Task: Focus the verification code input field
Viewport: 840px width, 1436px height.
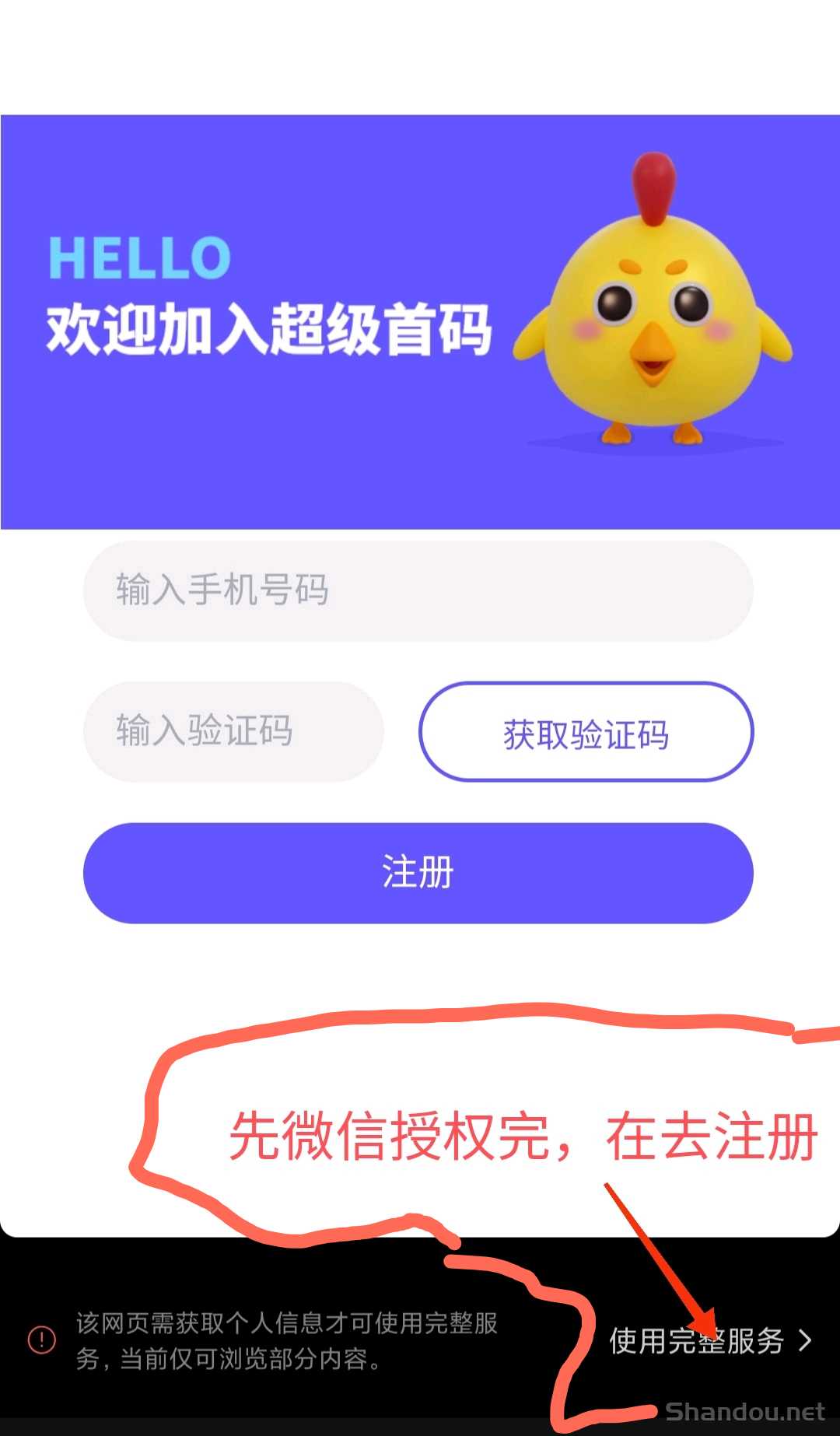Action: 233,732
